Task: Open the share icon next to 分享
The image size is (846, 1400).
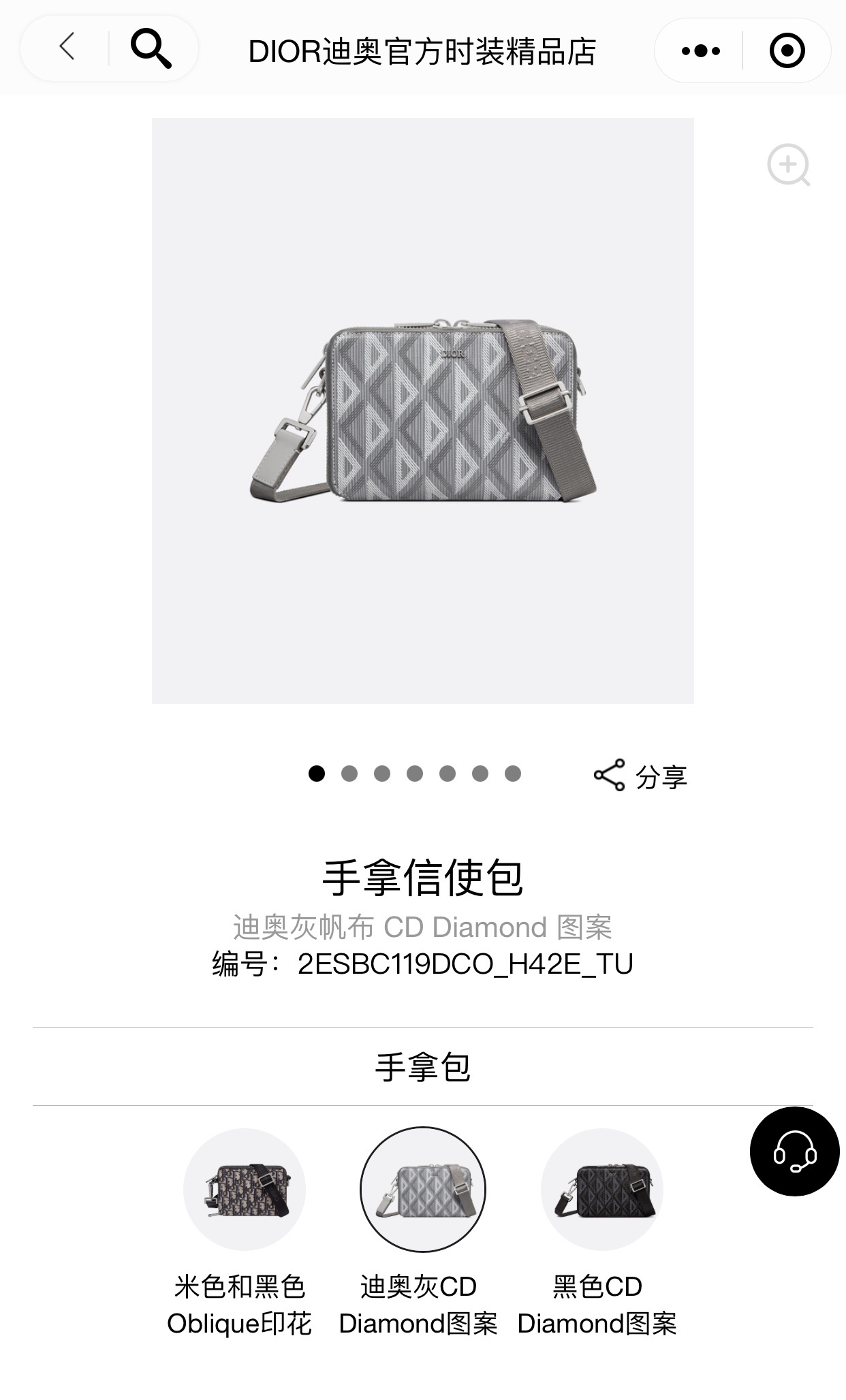Action: [610, 774]
